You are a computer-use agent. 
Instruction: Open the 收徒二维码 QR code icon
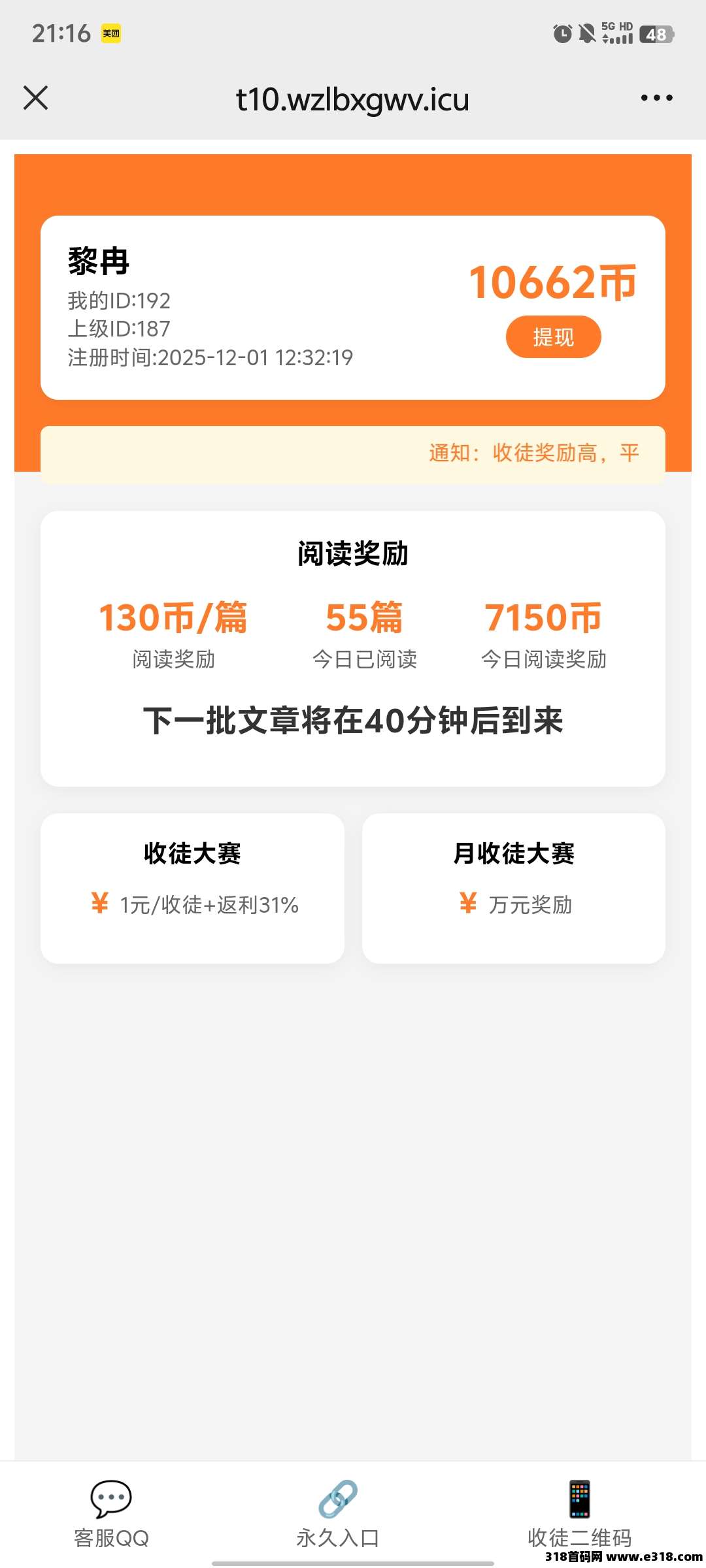579,1496
